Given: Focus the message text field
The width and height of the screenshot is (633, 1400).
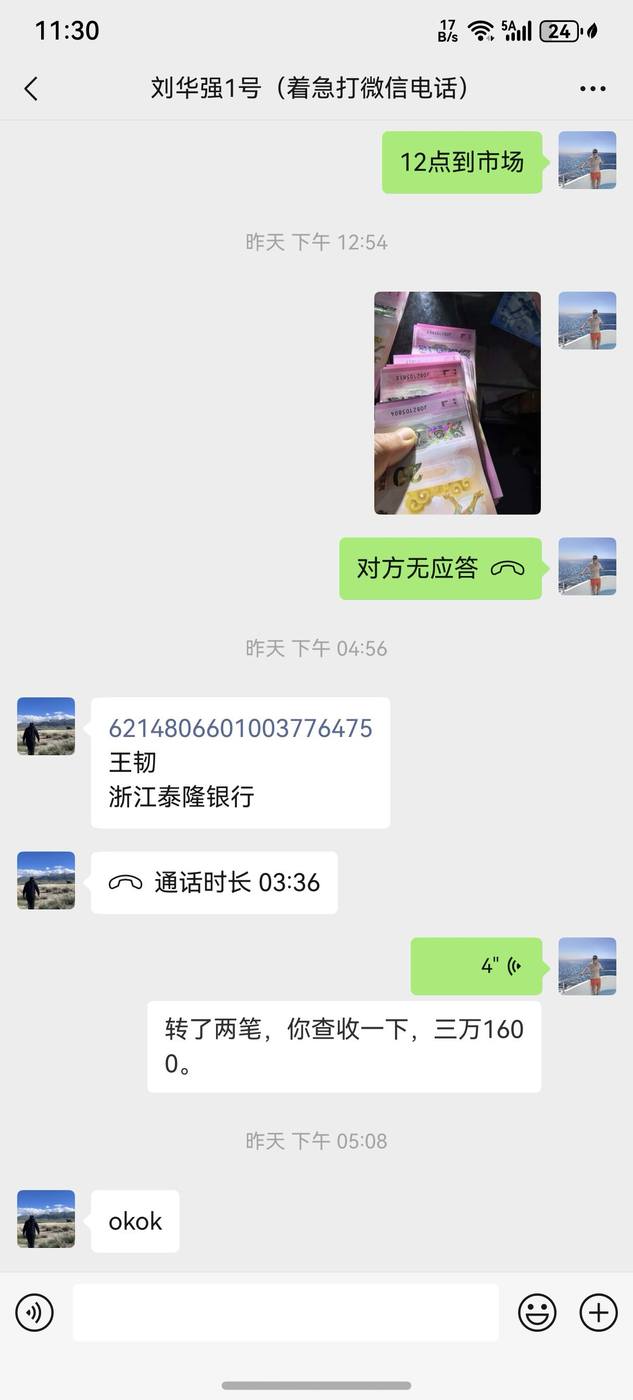Looking at the screenshot, I should click(285, 1312).
